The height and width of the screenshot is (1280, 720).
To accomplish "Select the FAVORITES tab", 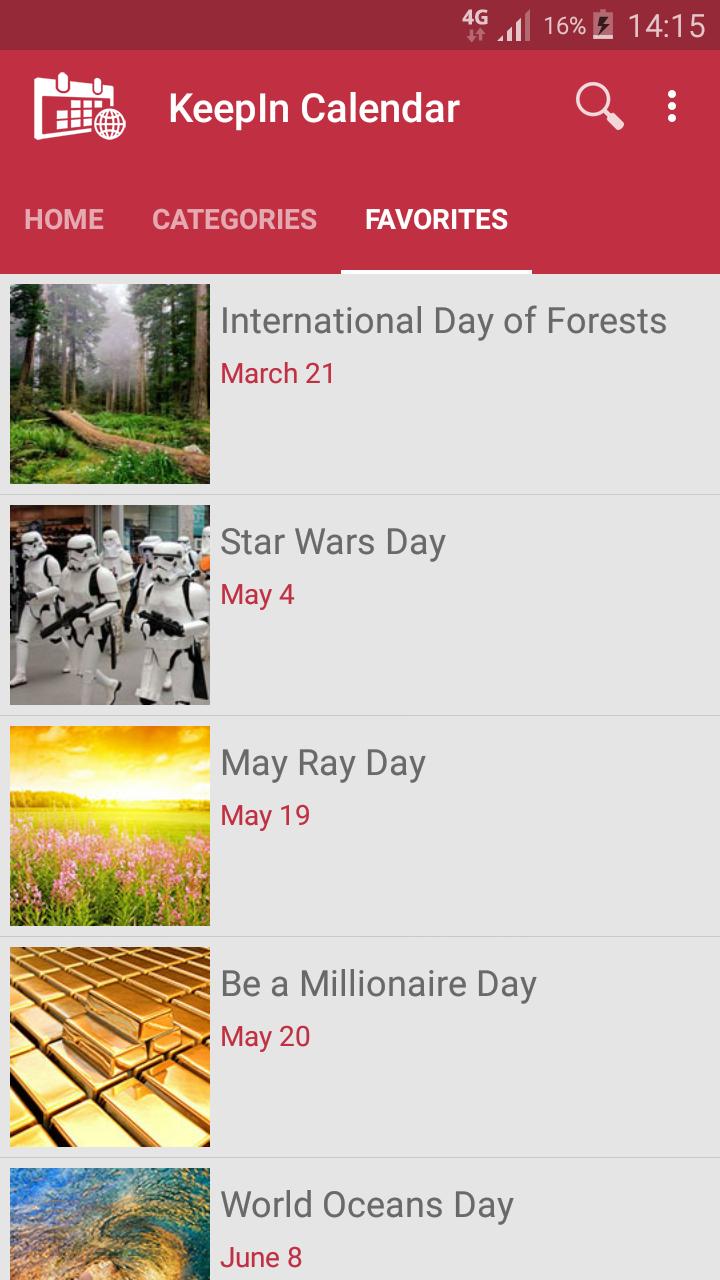I will pyautogui.click(x=436, y=219).
